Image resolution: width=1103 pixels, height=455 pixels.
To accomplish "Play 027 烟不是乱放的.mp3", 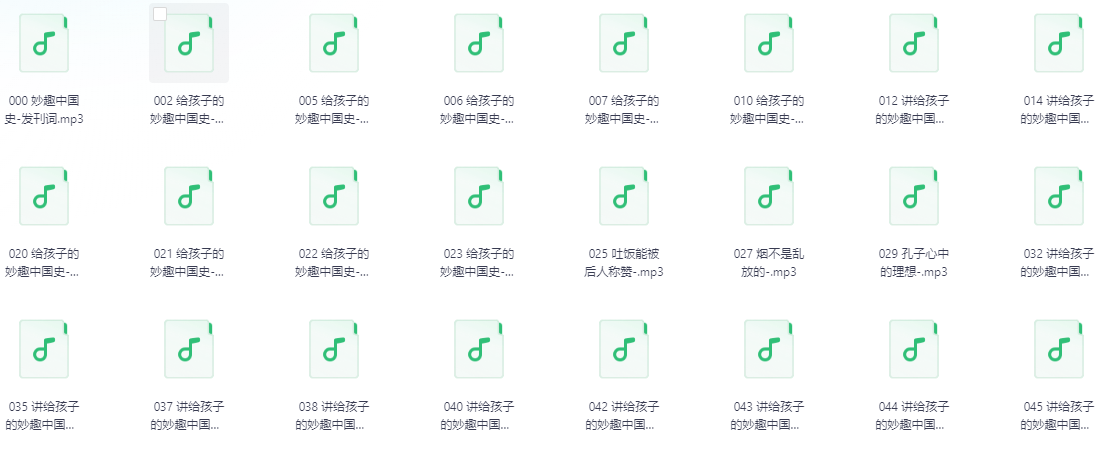I will point(769,196).
